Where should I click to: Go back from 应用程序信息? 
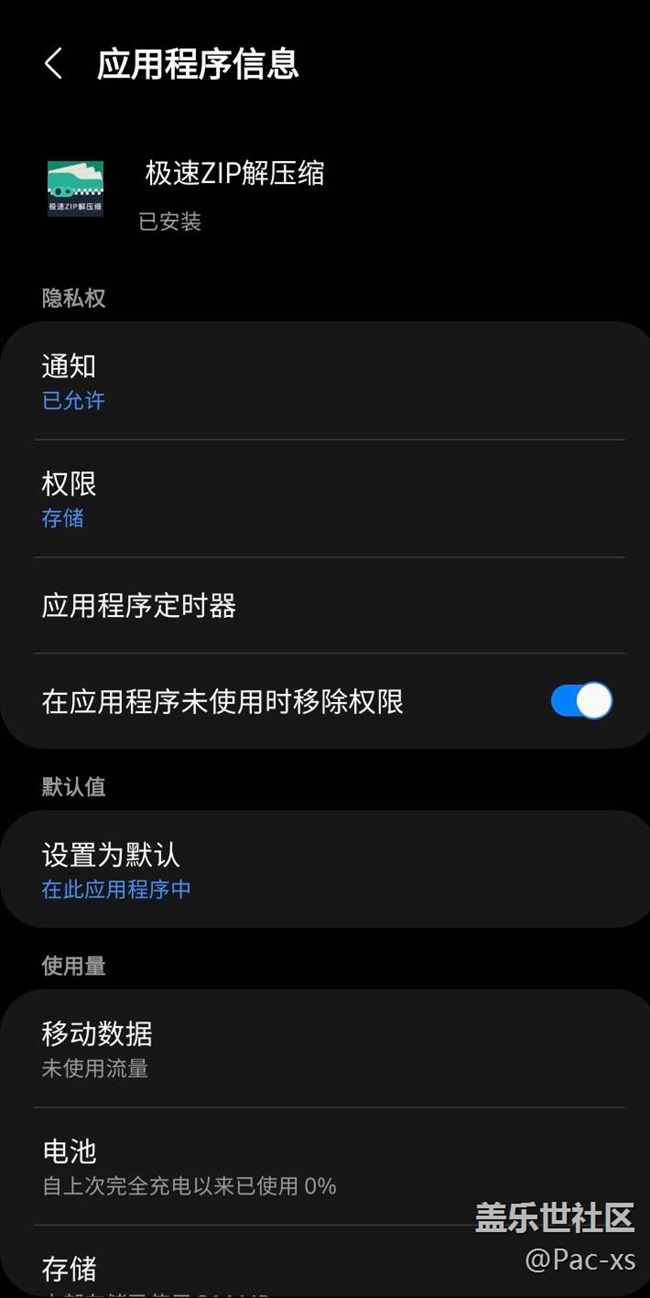point(53,65)
